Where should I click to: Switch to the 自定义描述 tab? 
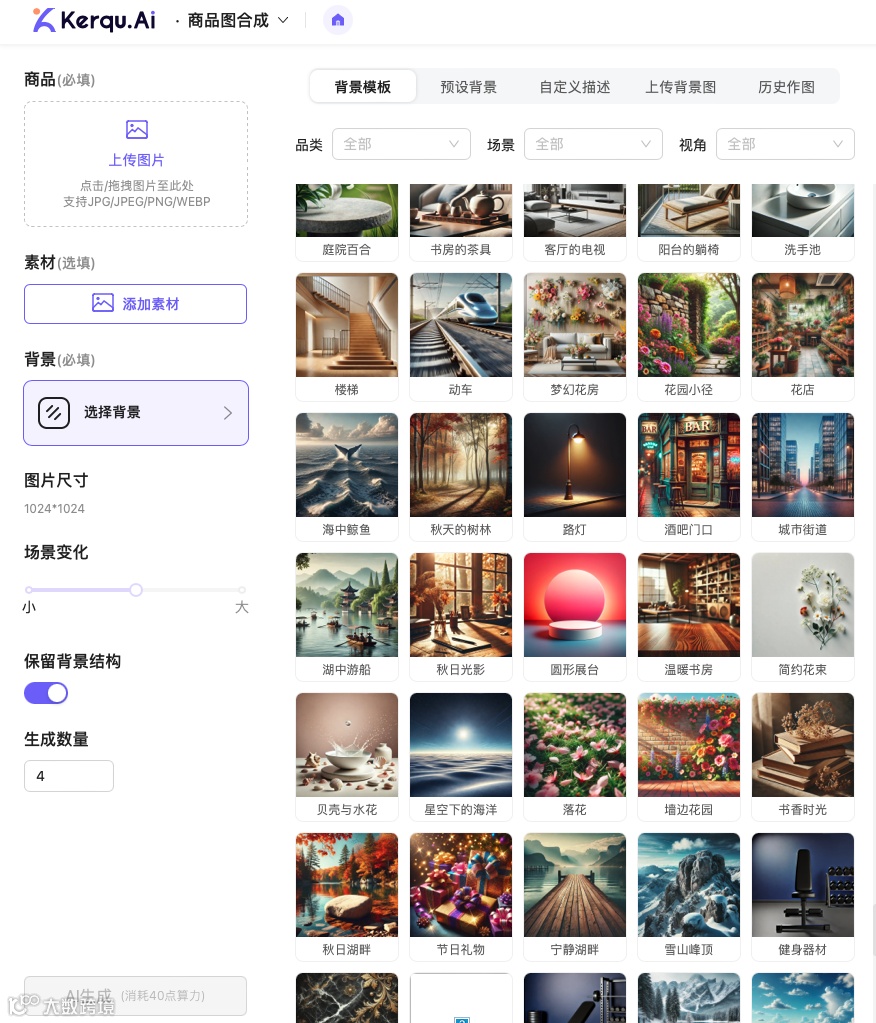574,87
